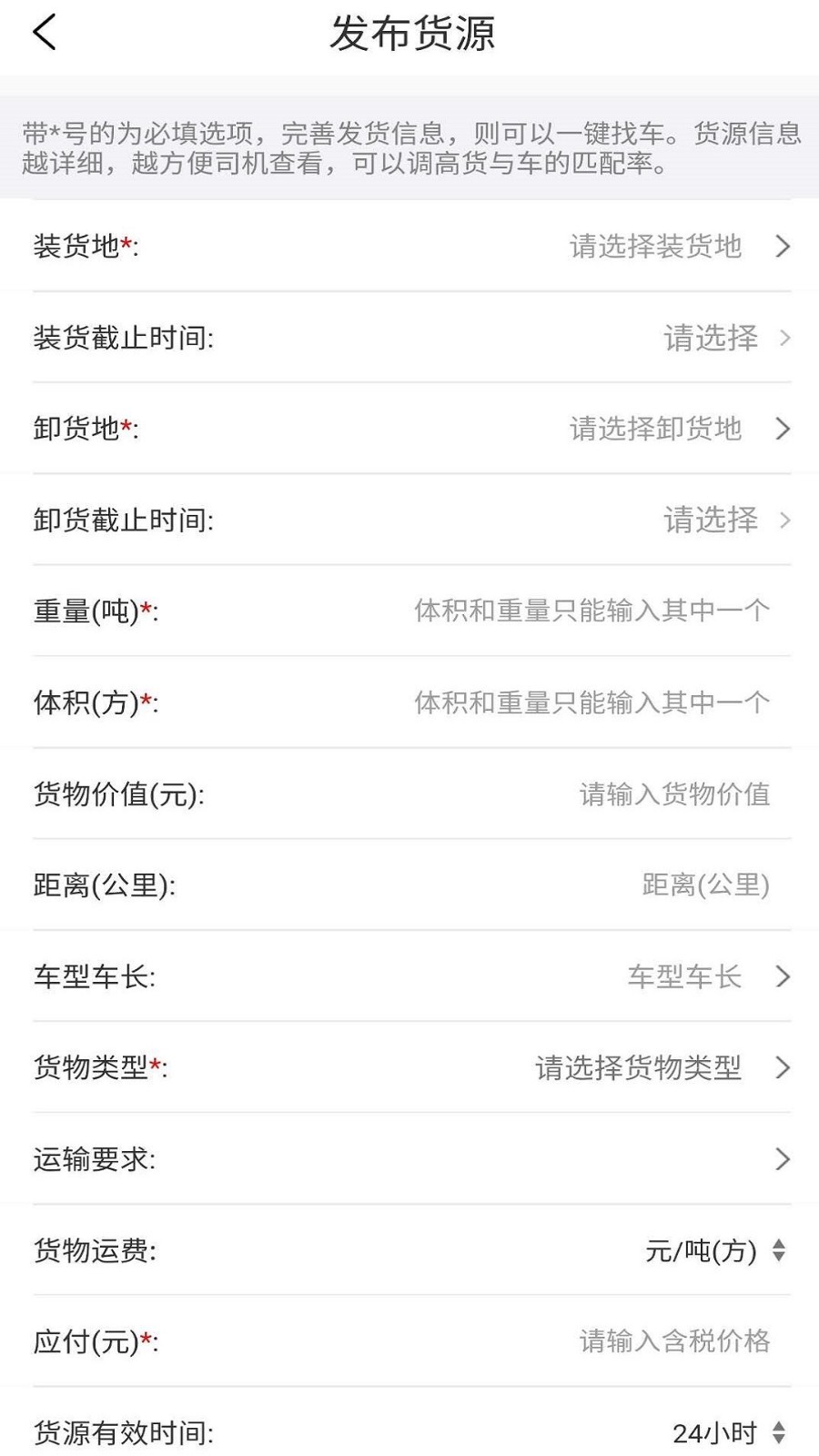
Task: Open 运输要求 transport requirements
Action: point(411,1158)
